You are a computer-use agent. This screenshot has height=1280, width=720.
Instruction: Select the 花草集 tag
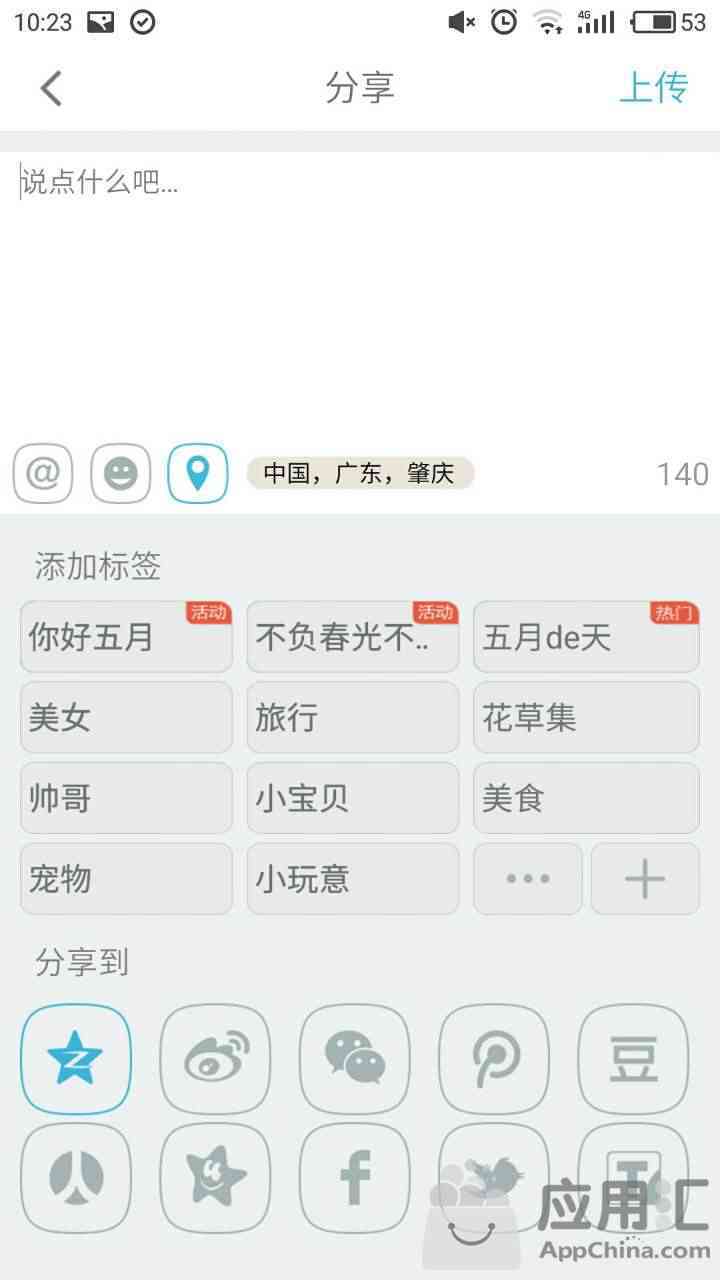(586, 717)
